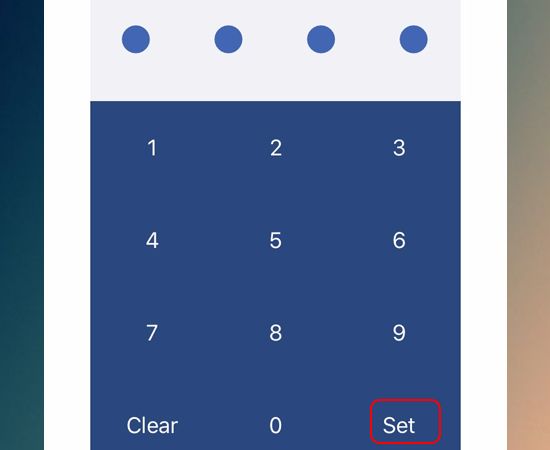Image resolution: width=550 pixels, height=450 pixels.
Task: Enter digit 2 on the keypad
Action: pos(276,148)
